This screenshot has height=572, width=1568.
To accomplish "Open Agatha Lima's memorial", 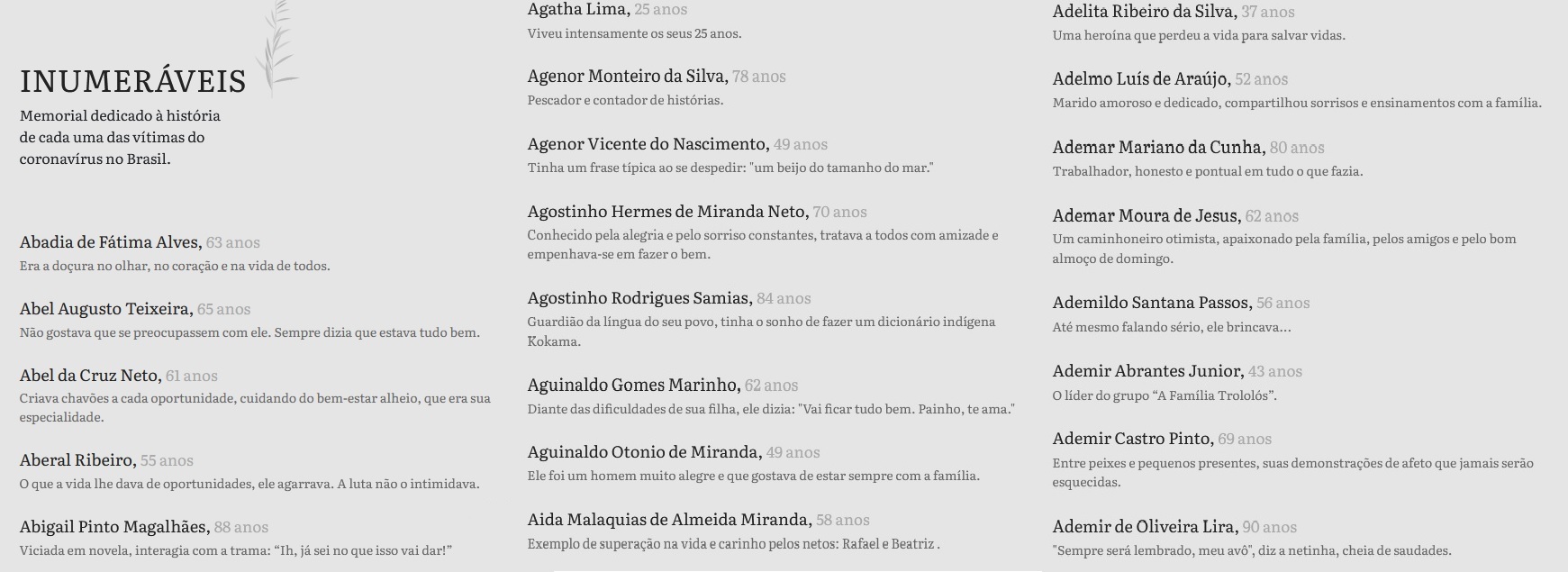I will pyautogui.click(x=577, y=10).
